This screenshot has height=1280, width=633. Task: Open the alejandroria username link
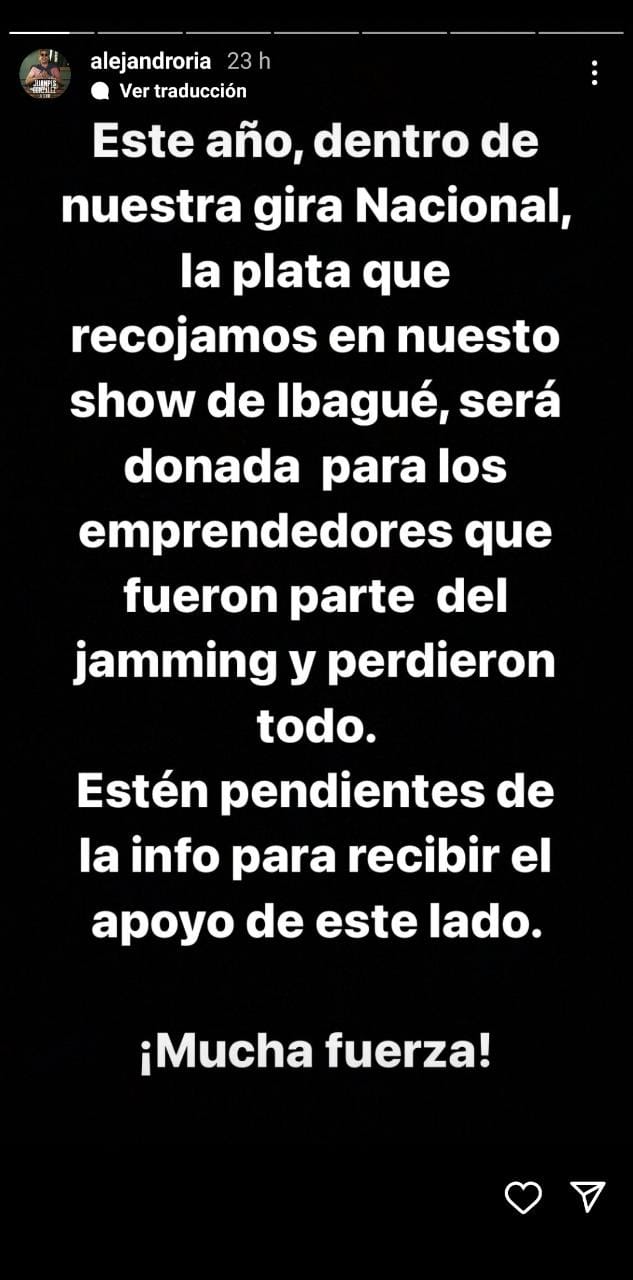click(x=150, y=61)
